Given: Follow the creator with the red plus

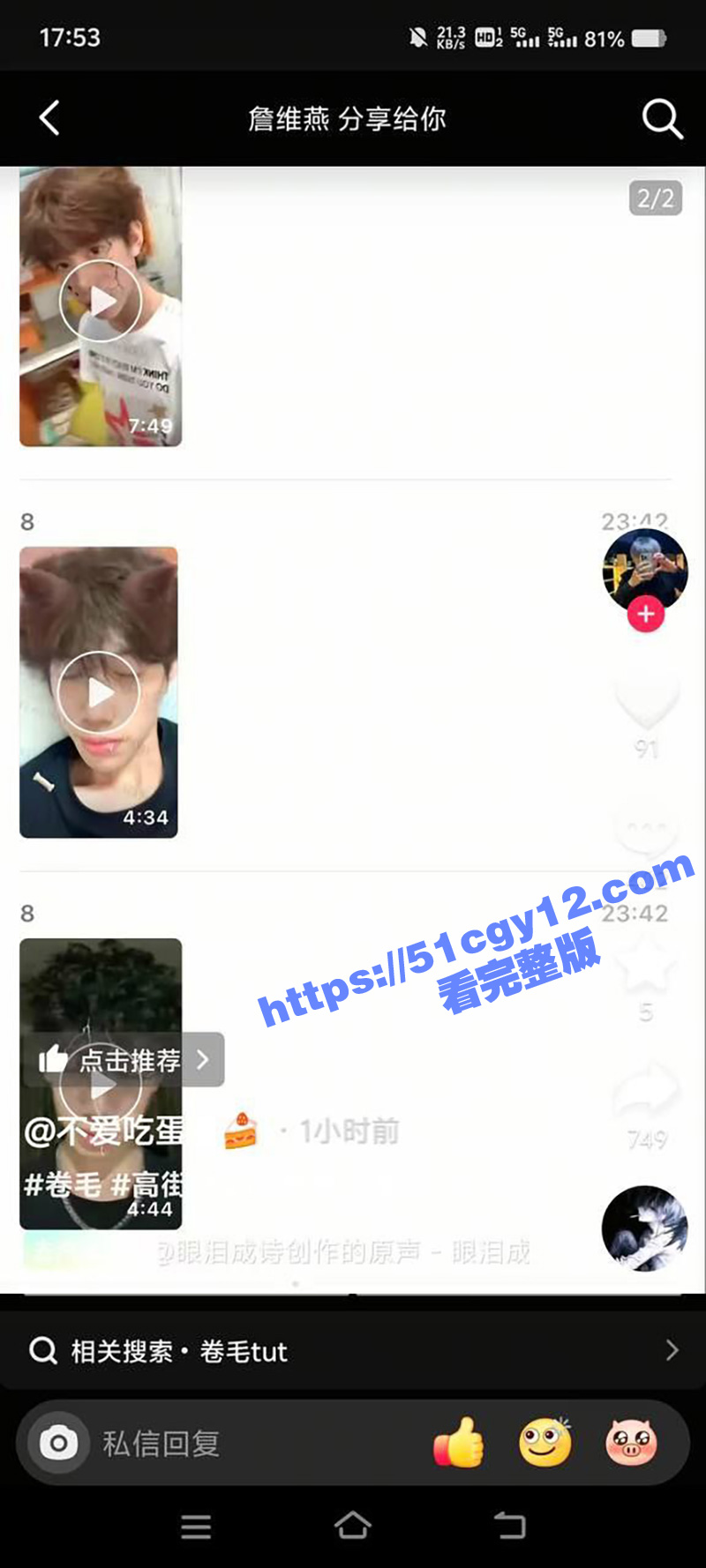Looking at the screenshot, I should pyautogui.click(x=645, y=614).
